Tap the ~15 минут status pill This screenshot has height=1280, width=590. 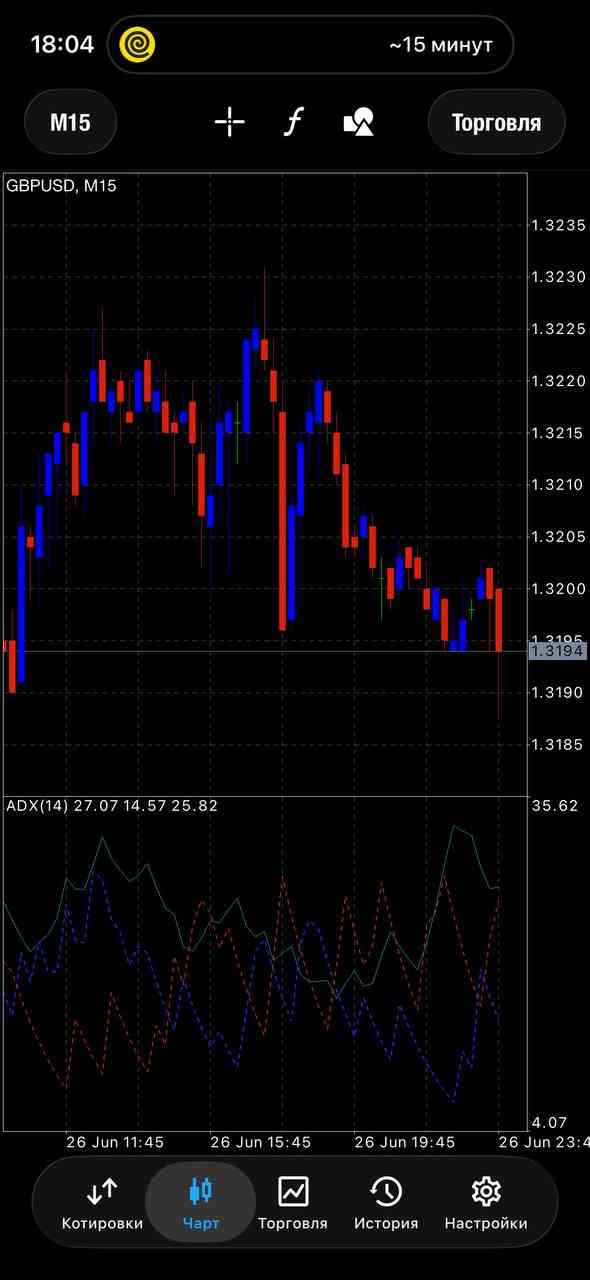click(310, 45)
